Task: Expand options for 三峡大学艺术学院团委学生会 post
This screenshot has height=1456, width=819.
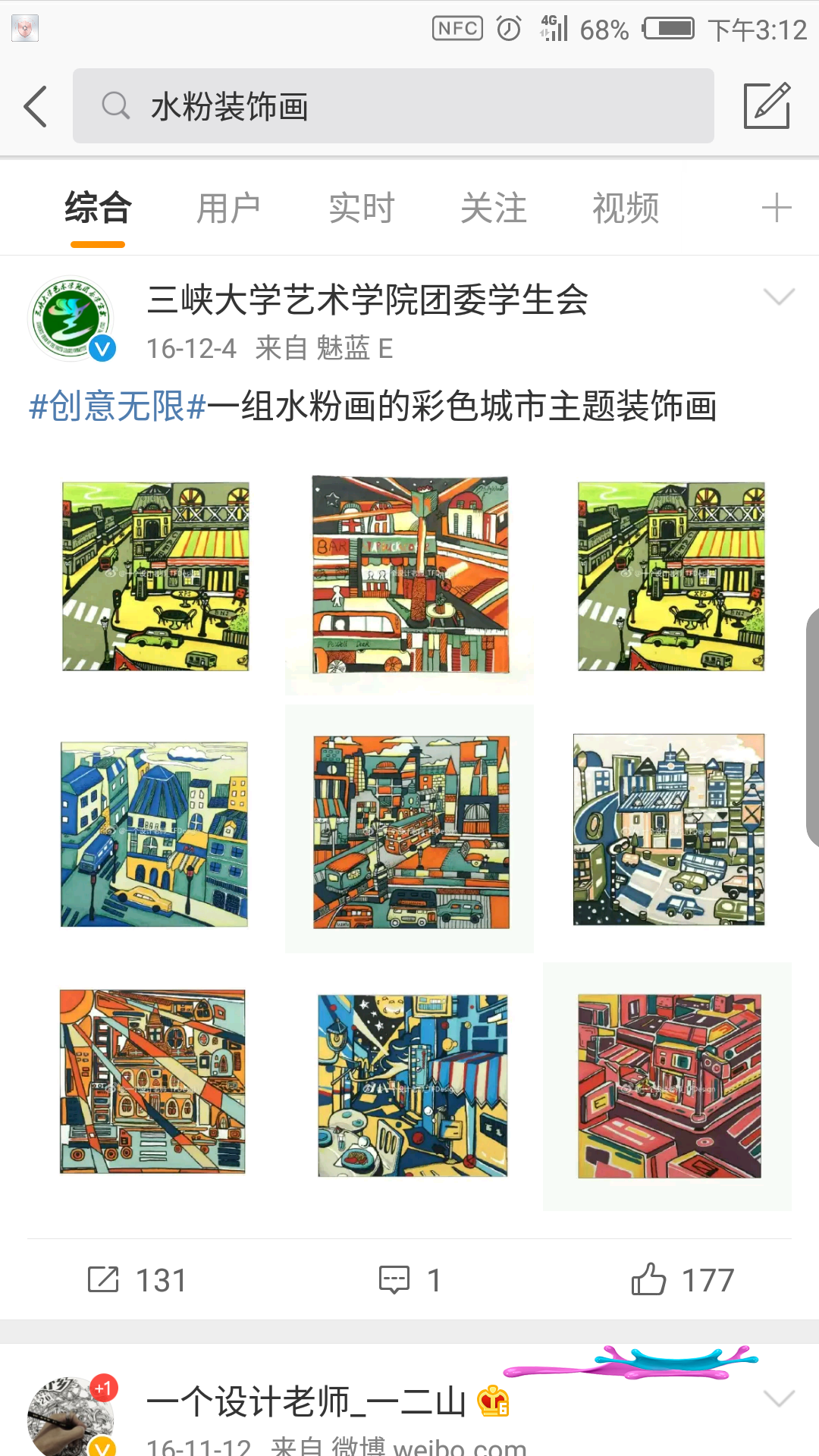Action: (779, 297)
